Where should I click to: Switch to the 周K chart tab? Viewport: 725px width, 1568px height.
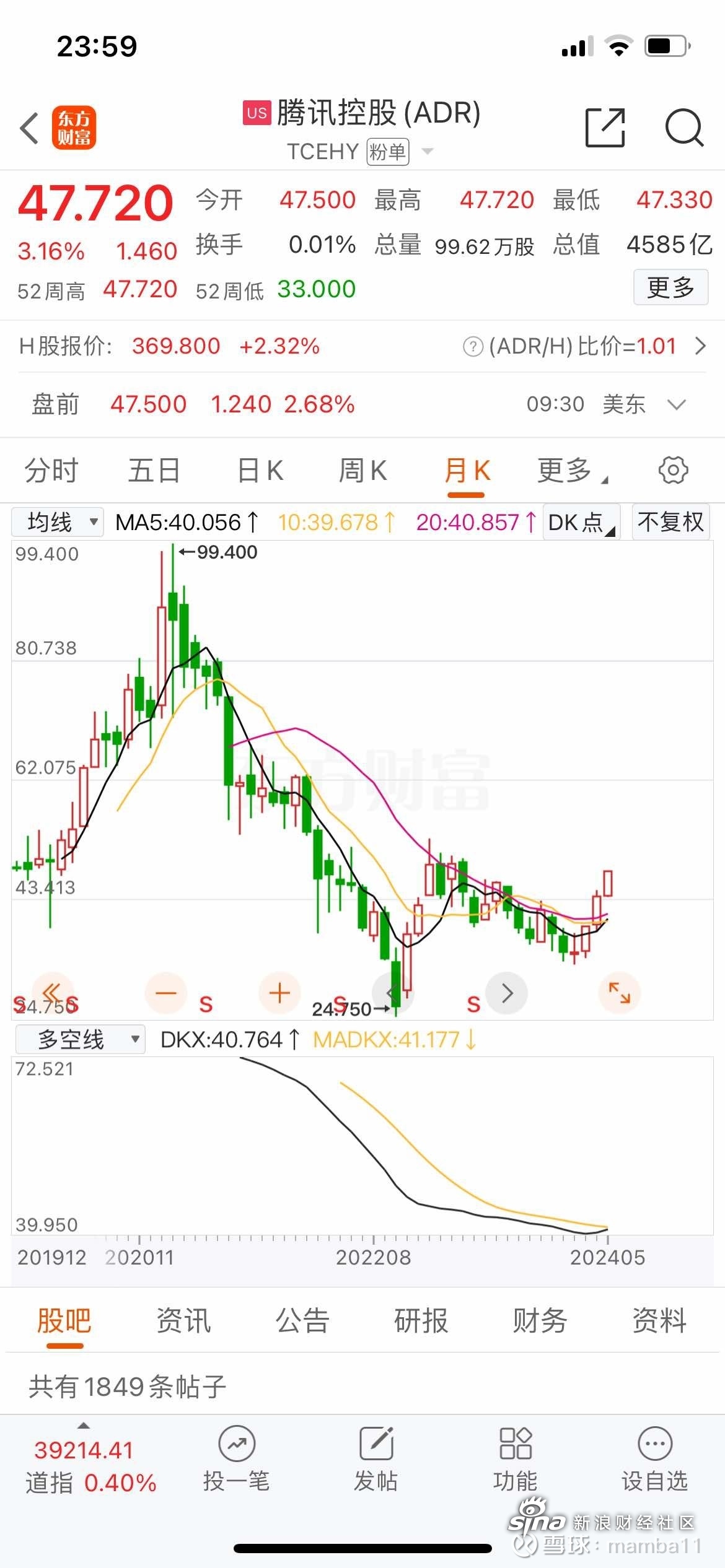click(x=362, y=470)
